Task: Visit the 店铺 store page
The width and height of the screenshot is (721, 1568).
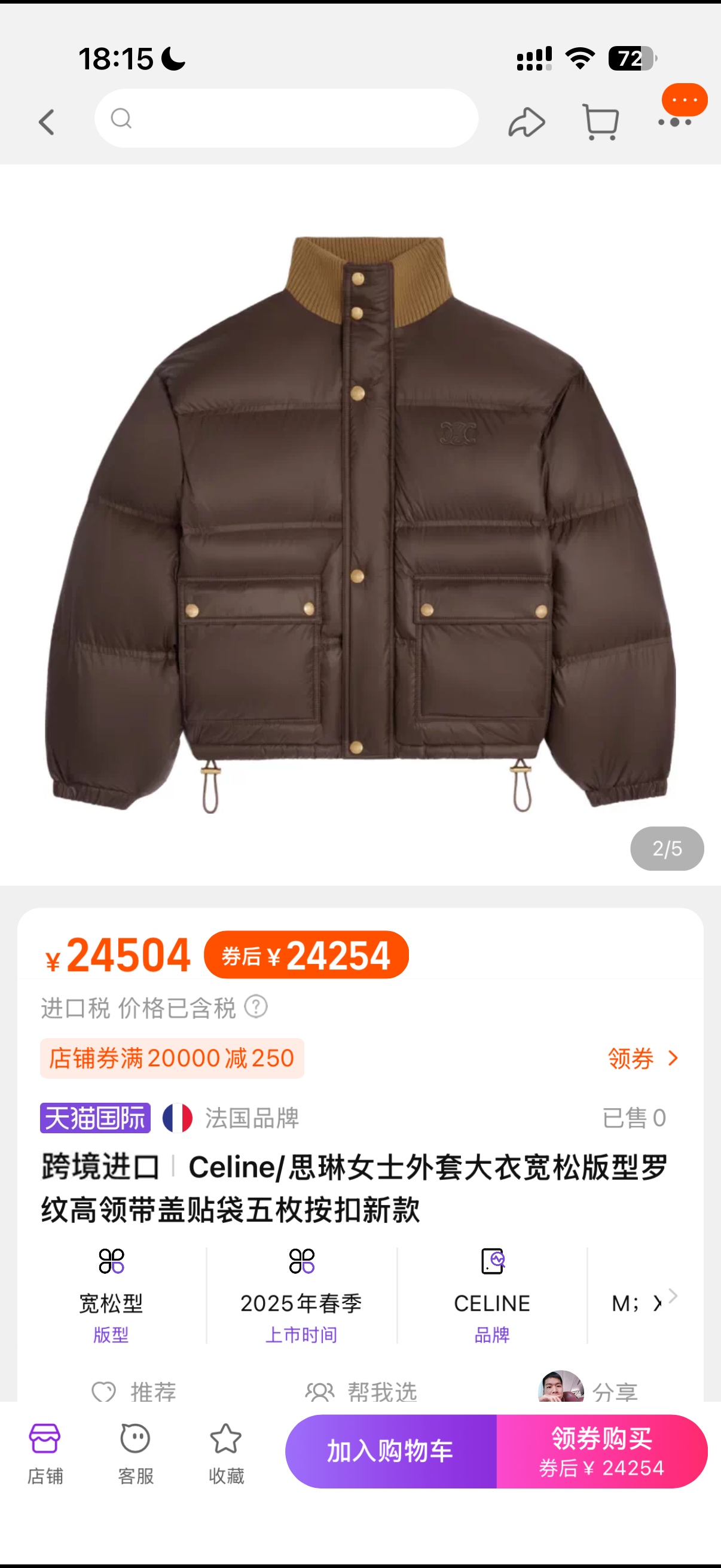Action: pyautogui.click(x=45, y=1453)
